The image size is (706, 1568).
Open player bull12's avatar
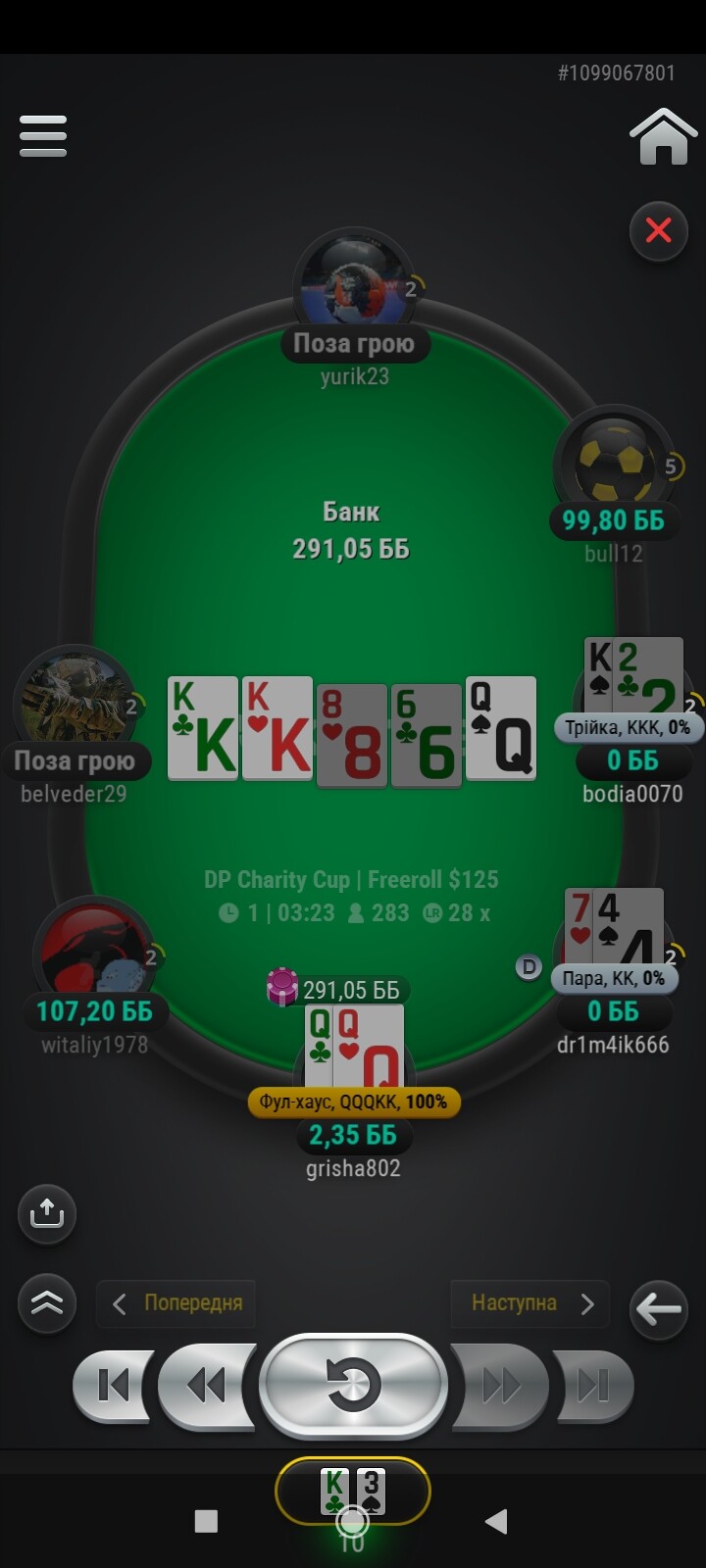tap(613, 463)
